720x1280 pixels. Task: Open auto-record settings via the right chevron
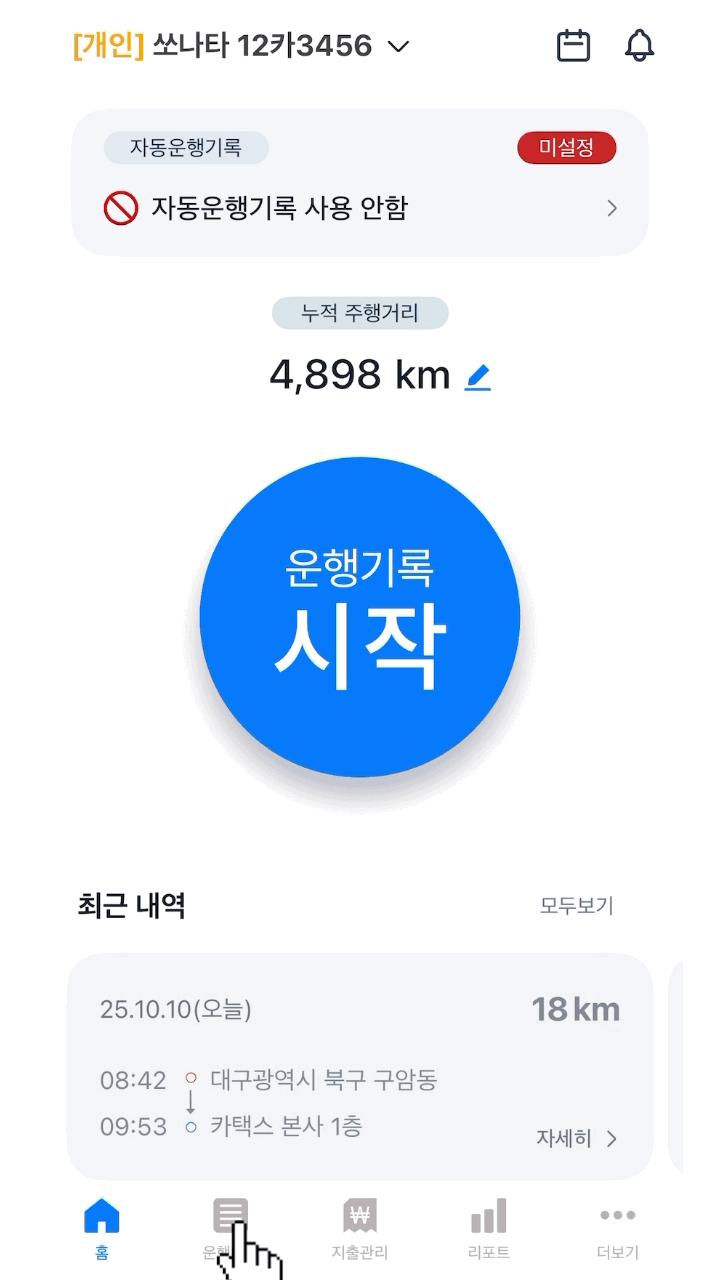pyautogui.click(x=610, y=208)
